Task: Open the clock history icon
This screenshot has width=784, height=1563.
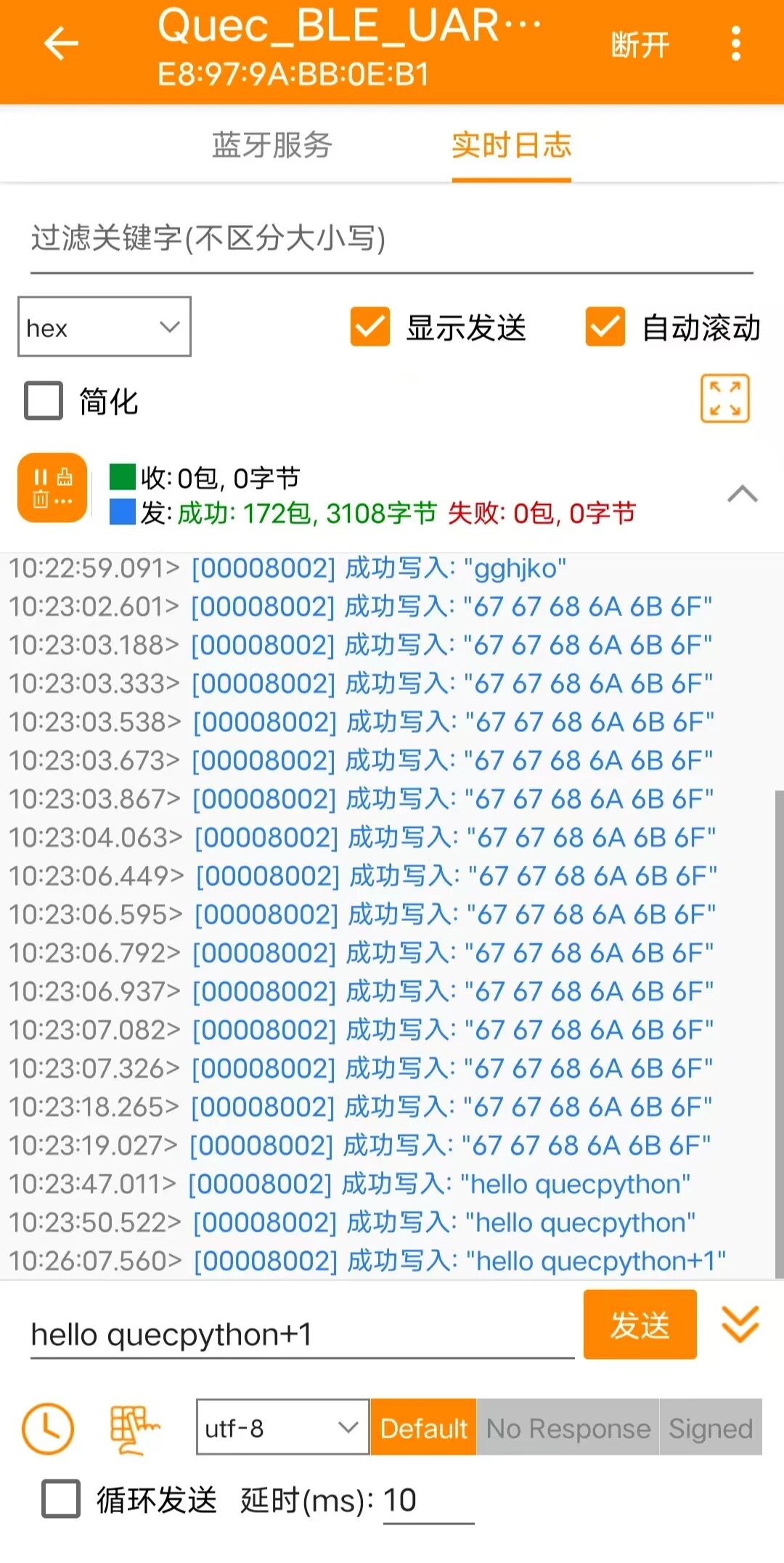Action: 48,1429
